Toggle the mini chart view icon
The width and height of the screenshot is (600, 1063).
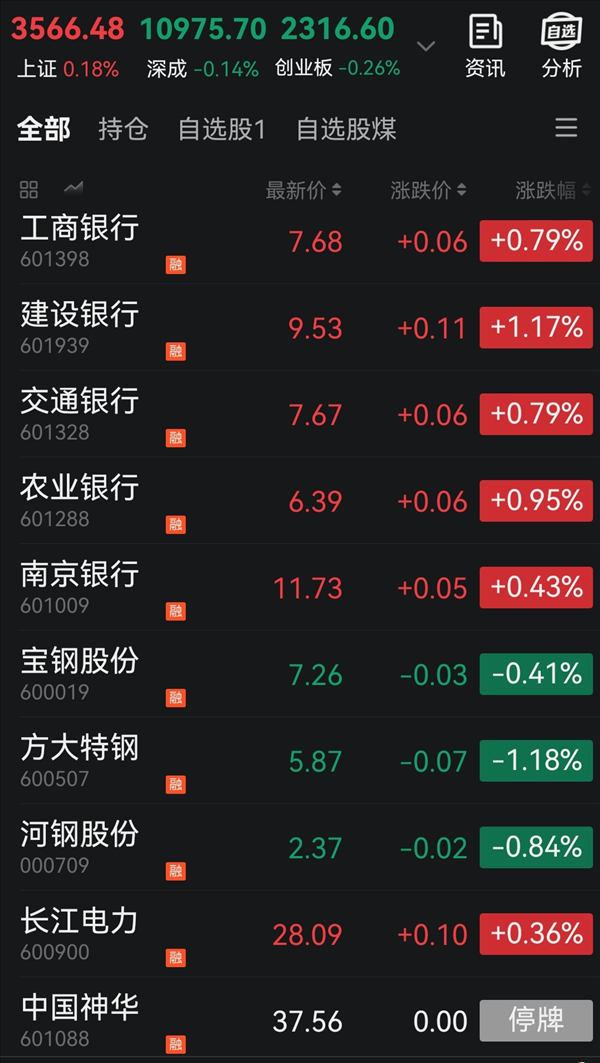[73, 188]
